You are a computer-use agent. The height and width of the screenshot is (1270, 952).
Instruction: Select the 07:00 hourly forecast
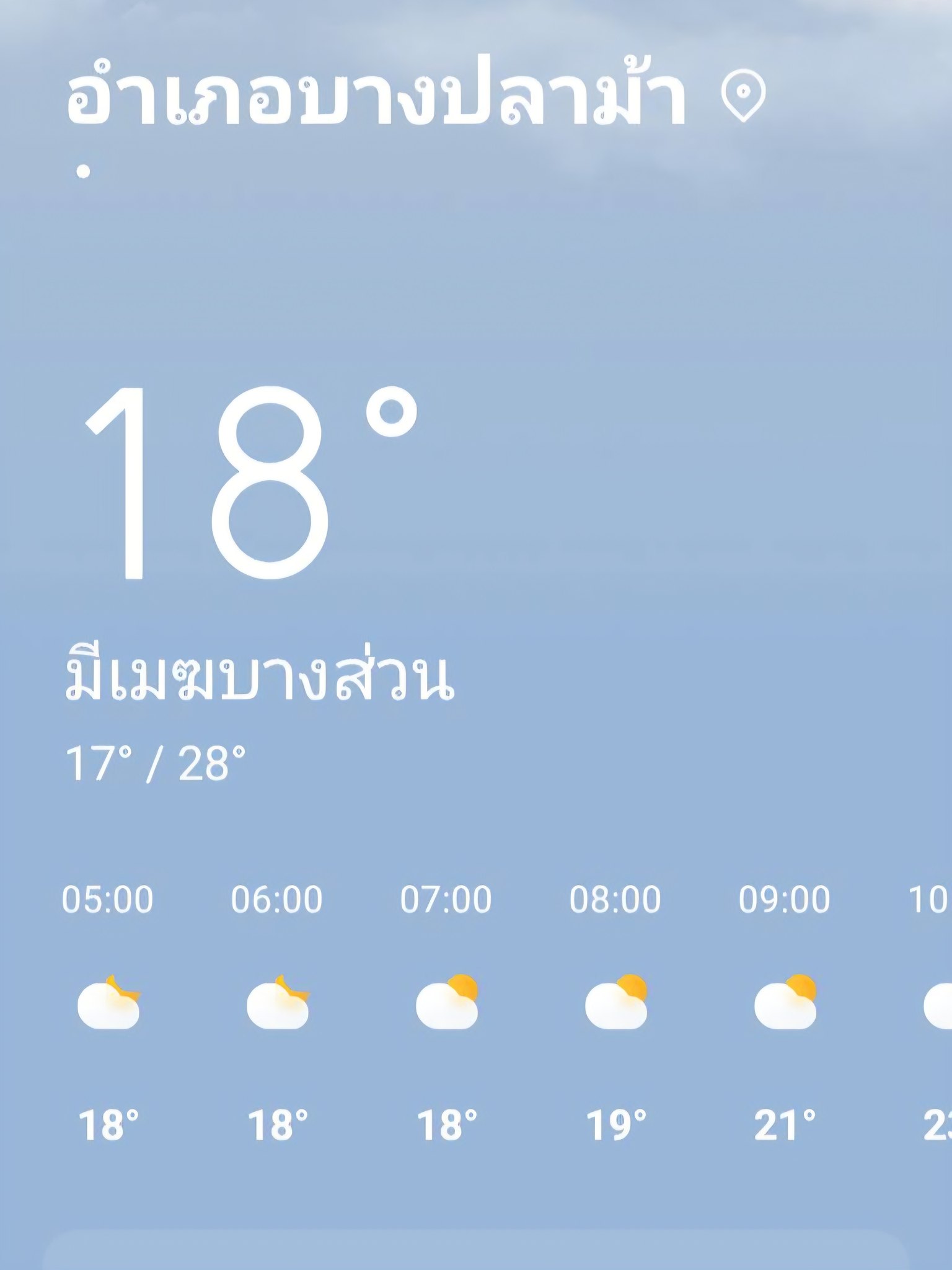[446, 1011]
